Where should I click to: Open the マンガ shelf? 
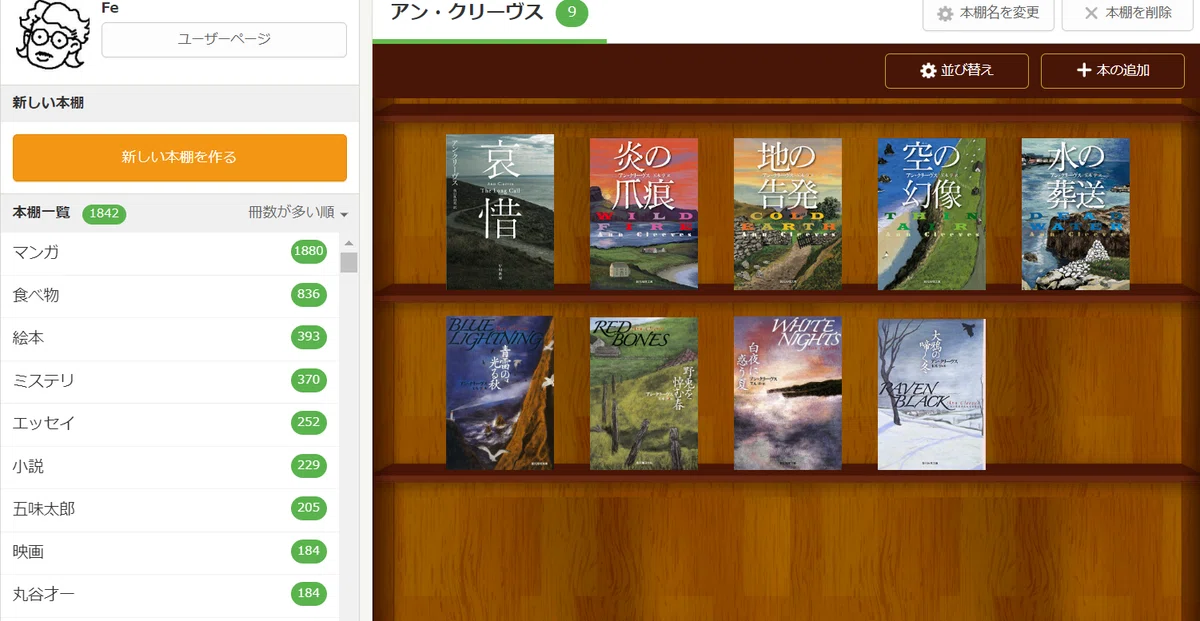click(170, 252)
